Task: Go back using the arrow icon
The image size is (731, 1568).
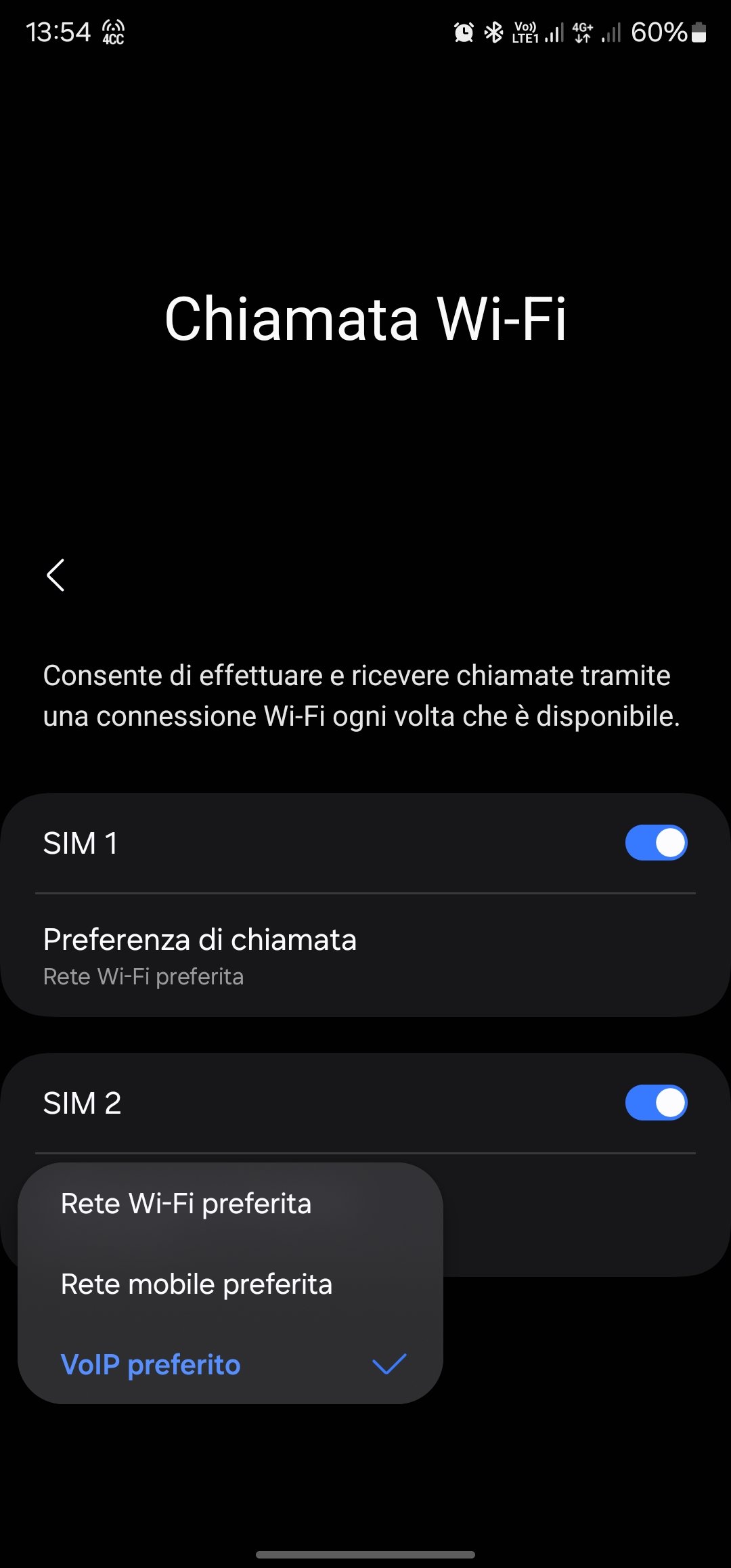Action: 56,575
